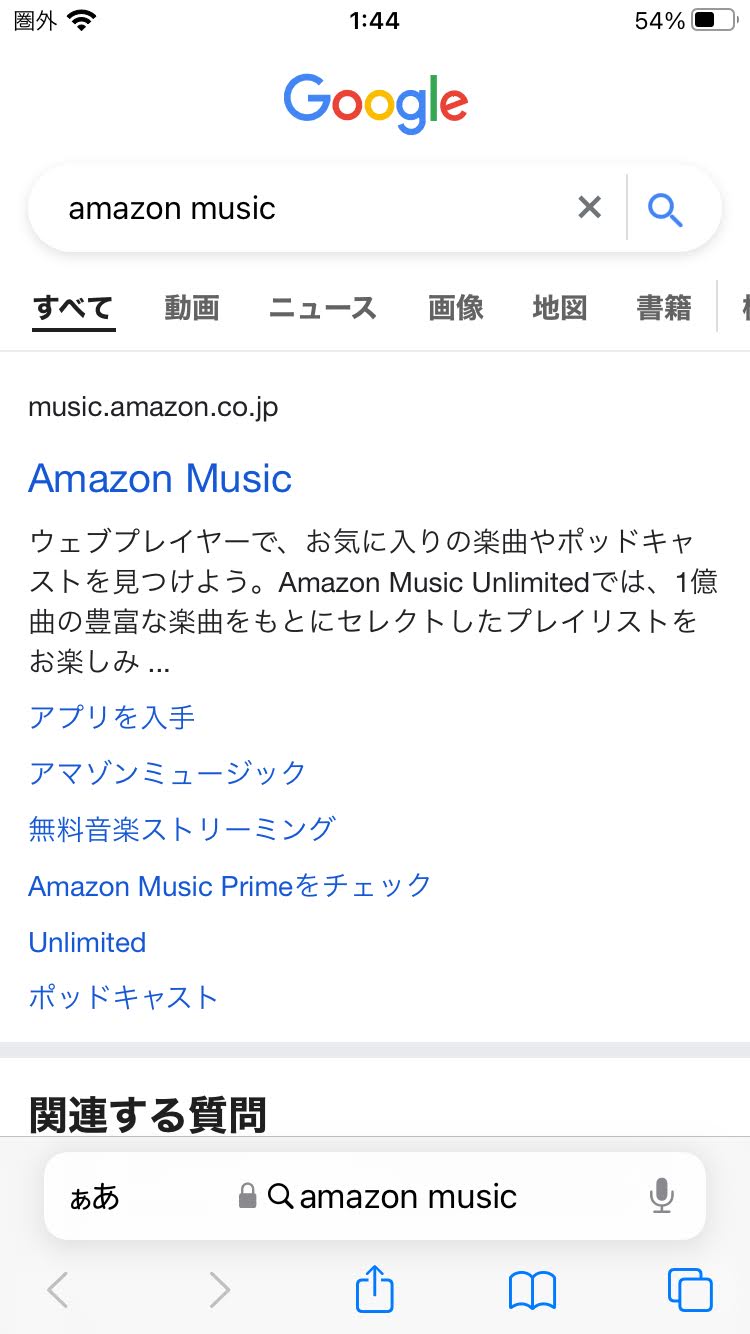Open the 無料音楽ストリーミング sitelink
Screen dimensions: 750x1334
click(x=181, y=829)
